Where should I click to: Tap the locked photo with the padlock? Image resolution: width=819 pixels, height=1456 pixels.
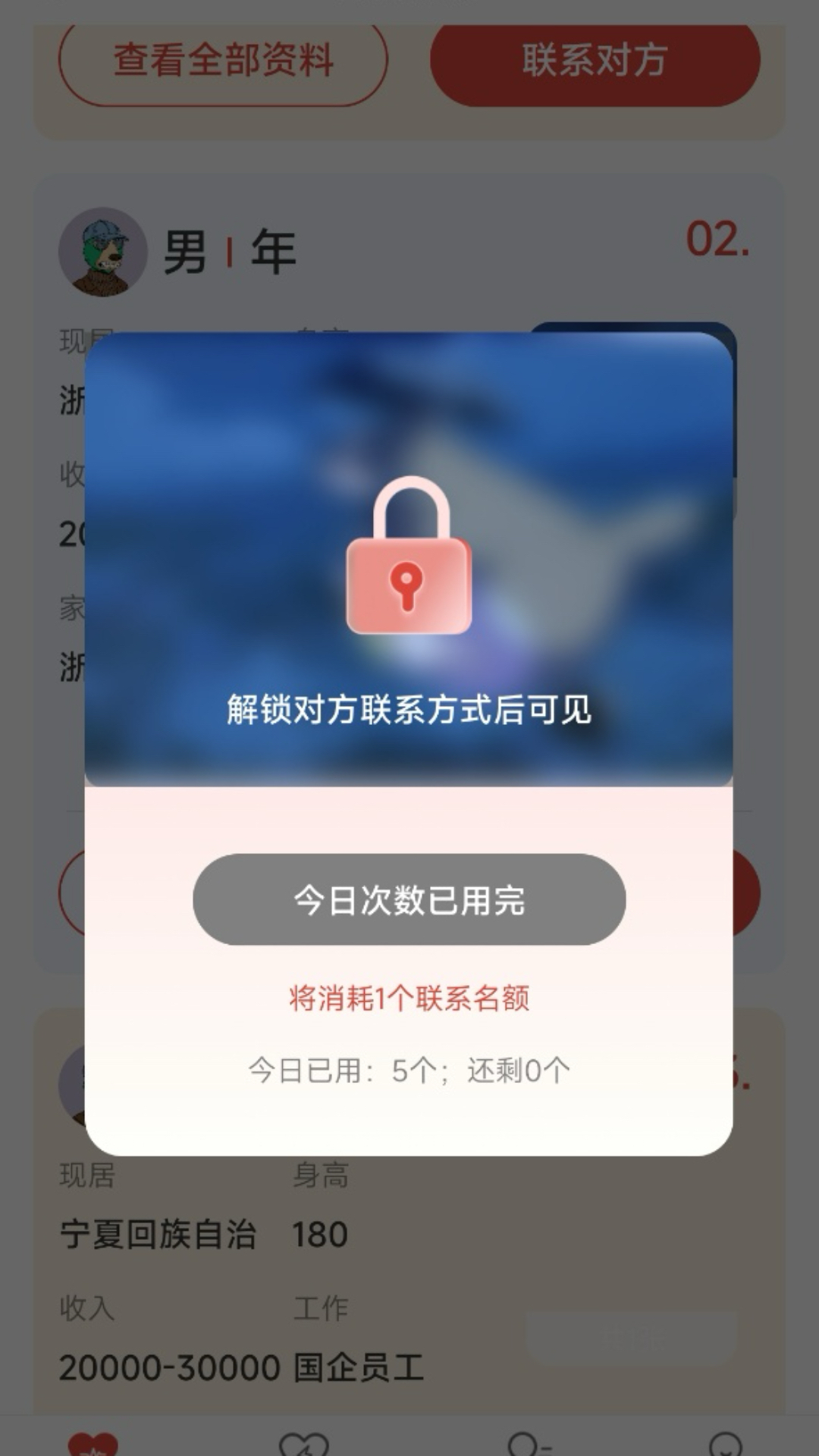tap(409, 558)
